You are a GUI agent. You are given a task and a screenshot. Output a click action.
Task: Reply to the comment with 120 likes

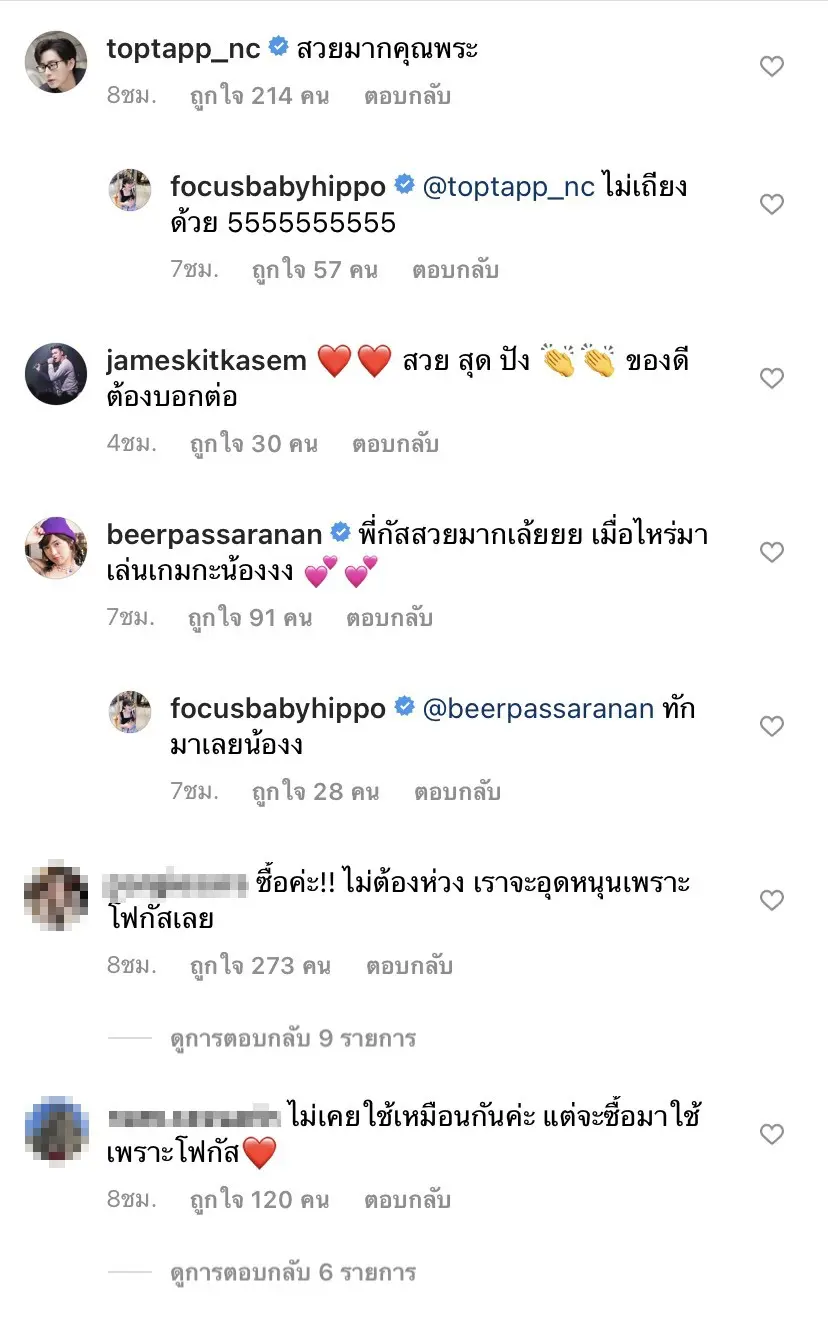coord(407,1200)
